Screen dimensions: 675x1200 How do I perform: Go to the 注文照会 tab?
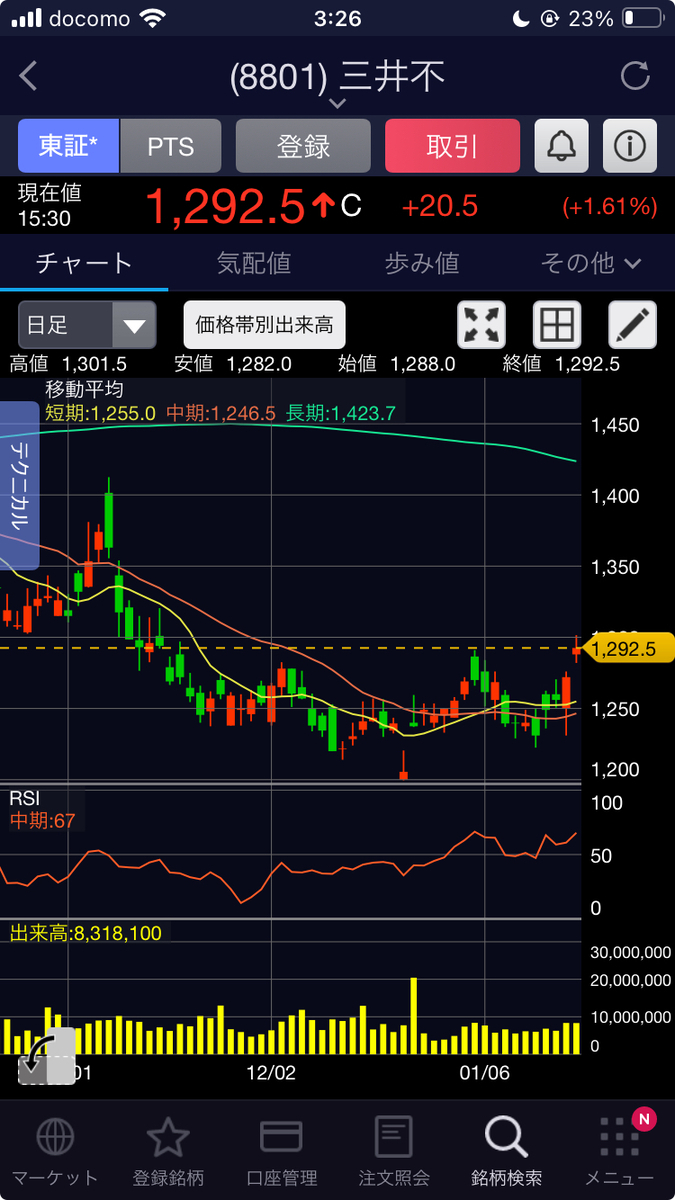[394, 1151]
